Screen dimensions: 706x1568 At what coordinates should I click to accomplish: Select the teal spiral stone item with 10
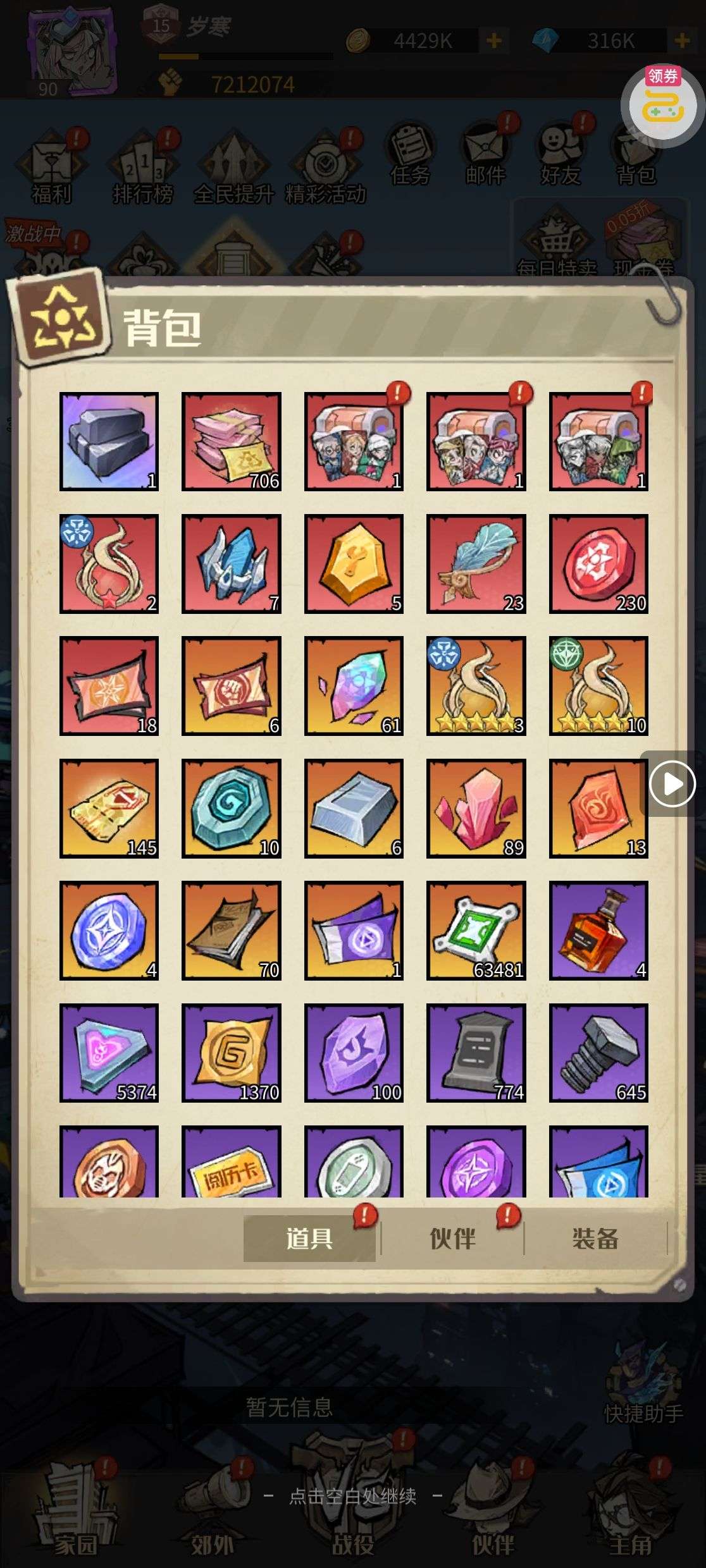232,808
